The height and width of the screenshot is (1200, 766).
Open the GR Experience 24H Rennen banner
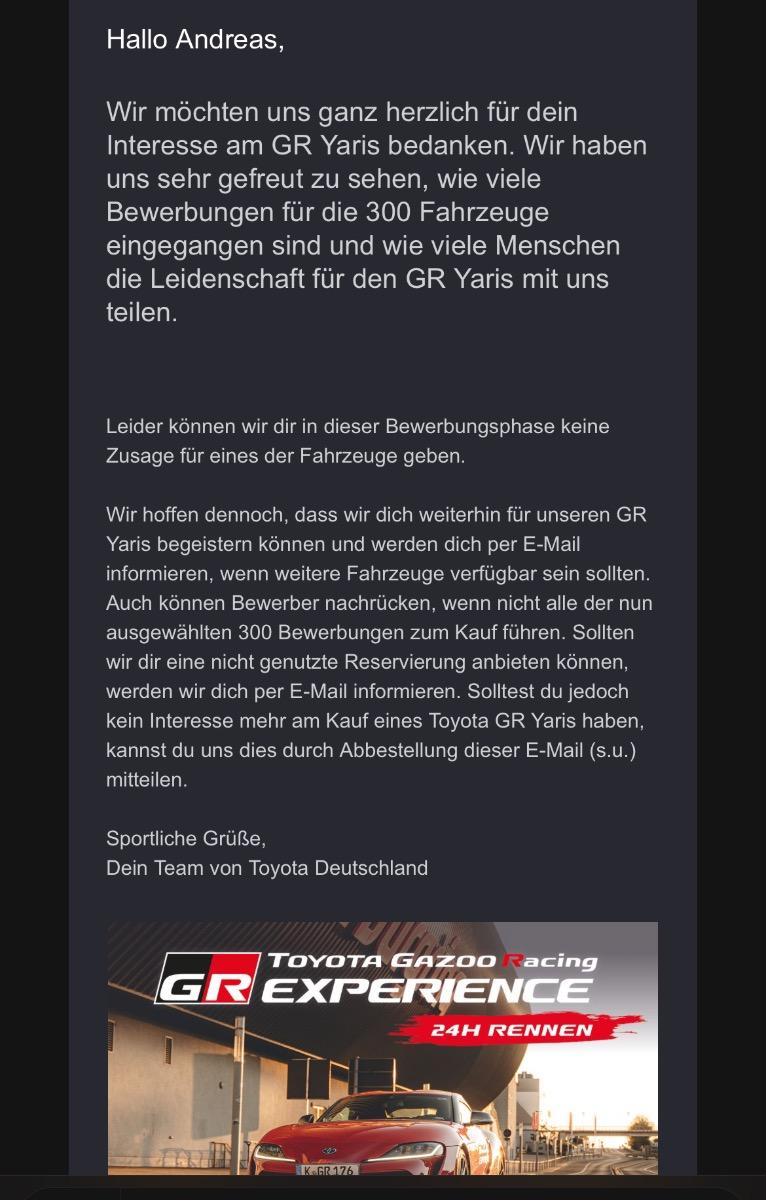tap(382, 1047)
